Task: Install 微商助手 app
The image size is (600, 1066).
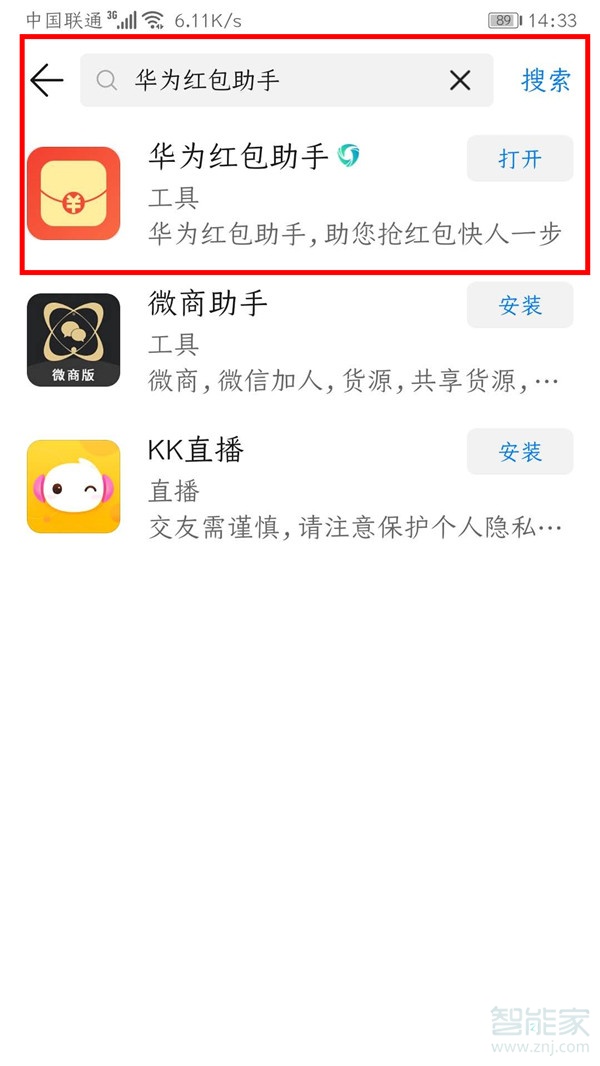Action: (520, 305)
